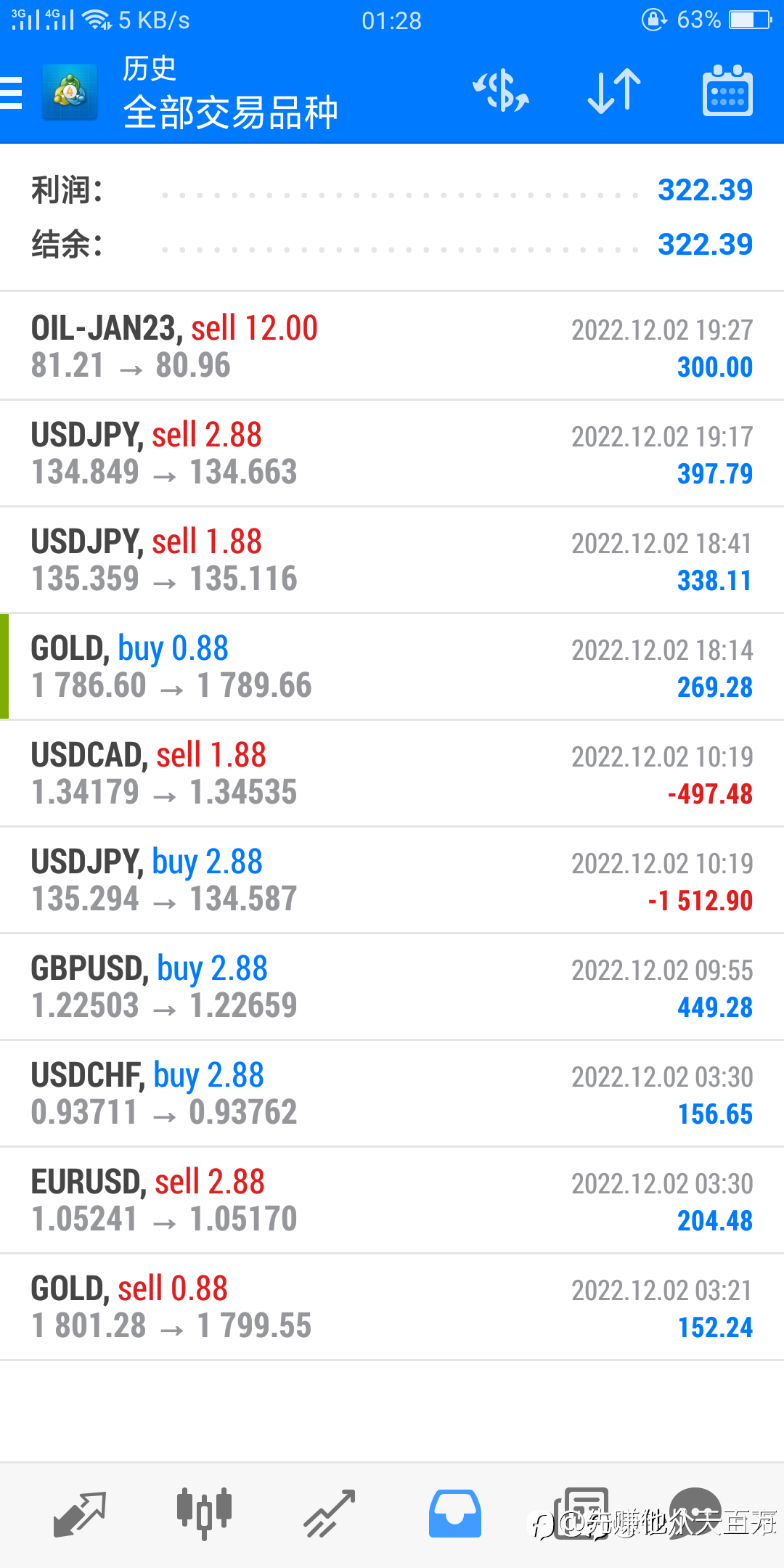Expand the USDJPY buy 2.88 trade
This screenshot has height=1568, width=784.
pos(392,880)
